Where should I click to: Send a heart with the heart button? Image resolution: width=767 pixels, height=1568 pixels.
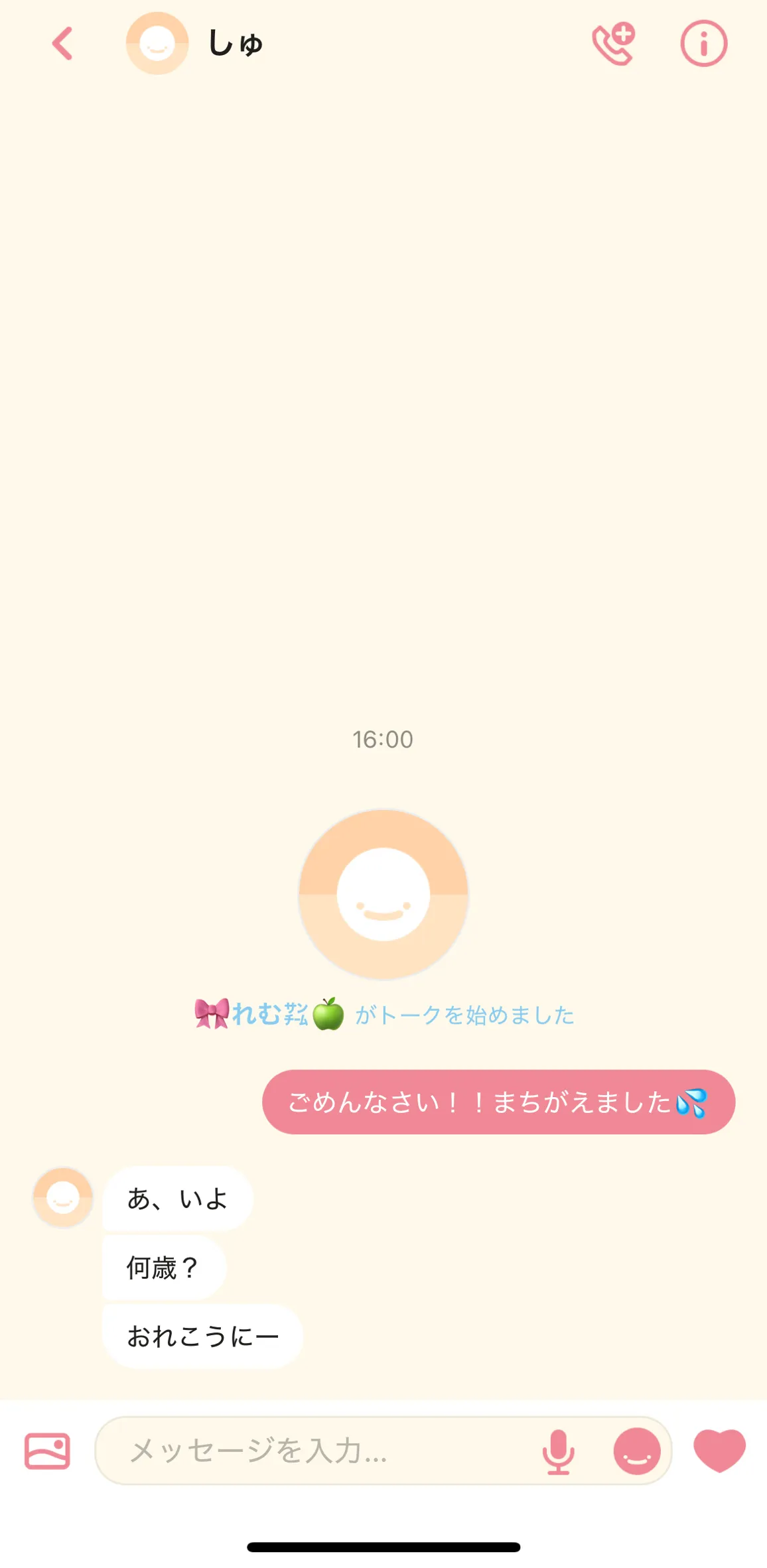719,1450
